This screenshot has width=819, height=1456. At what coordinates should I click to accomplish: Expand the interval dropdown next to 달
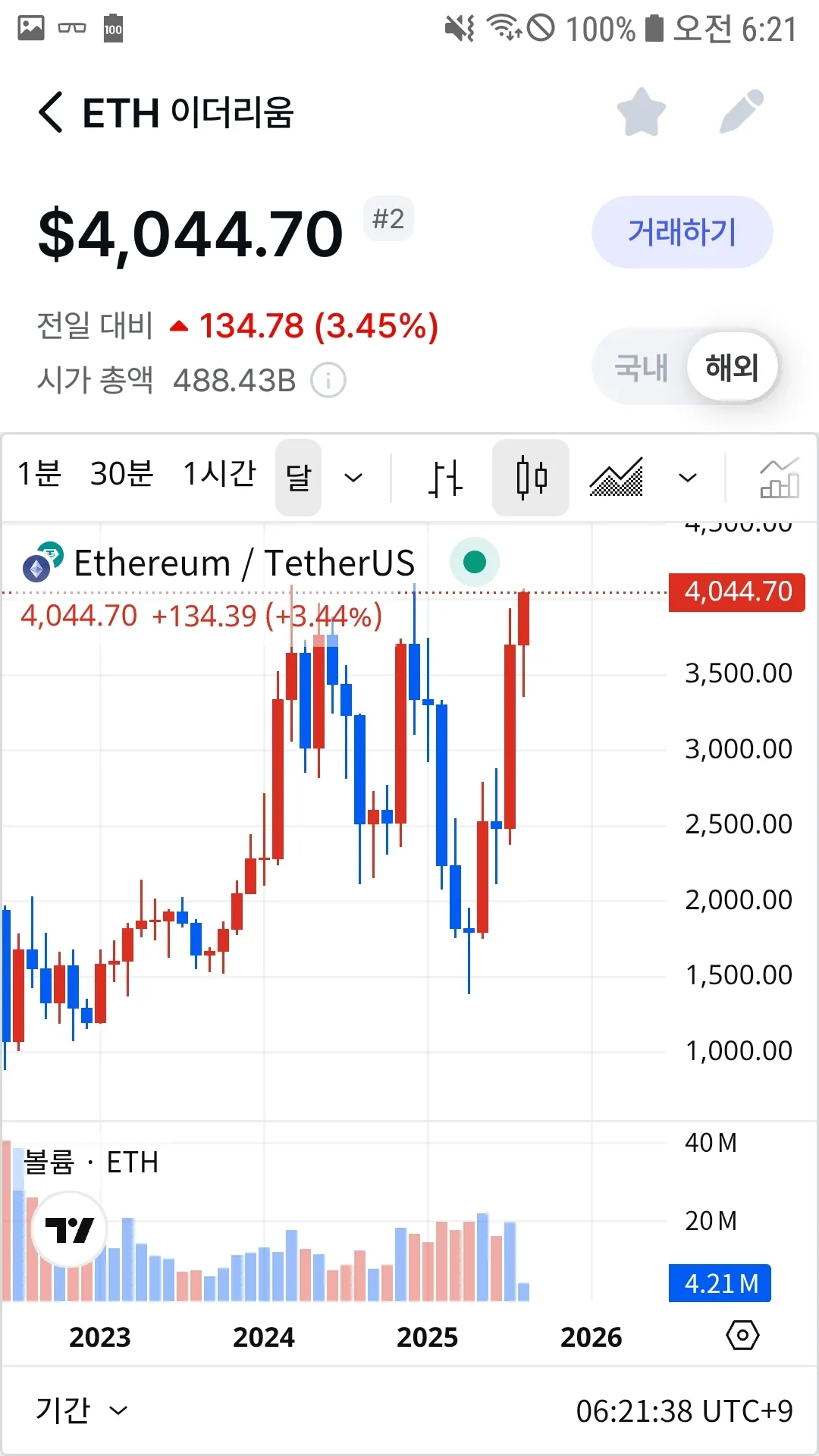(x=353, y=478)
